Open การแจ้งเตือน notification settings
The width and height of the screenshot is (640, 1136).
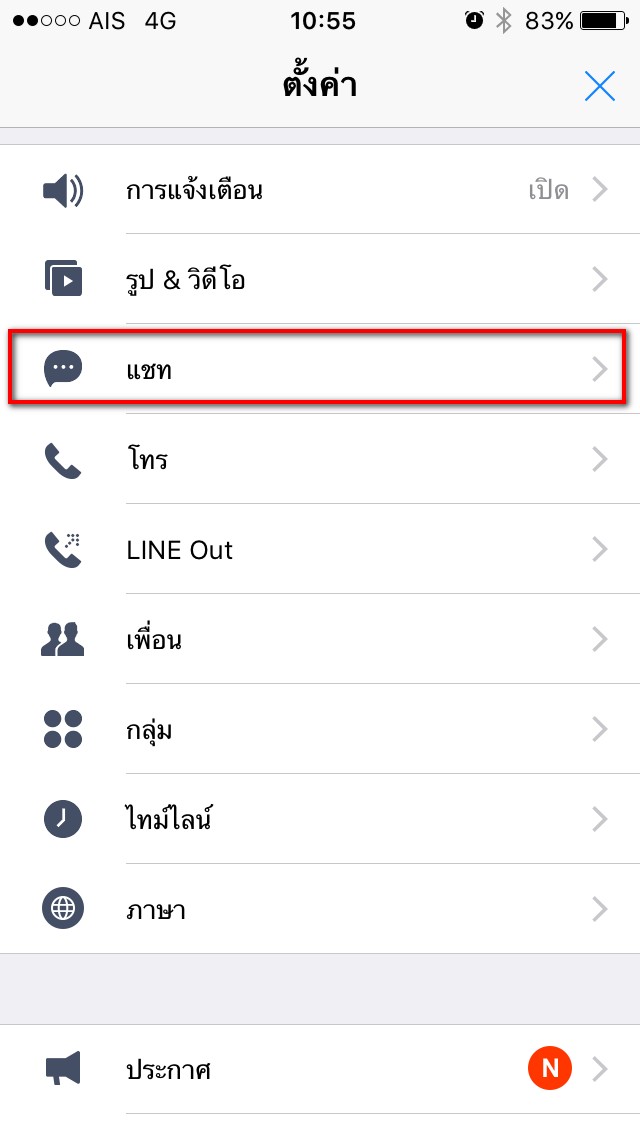320,190
